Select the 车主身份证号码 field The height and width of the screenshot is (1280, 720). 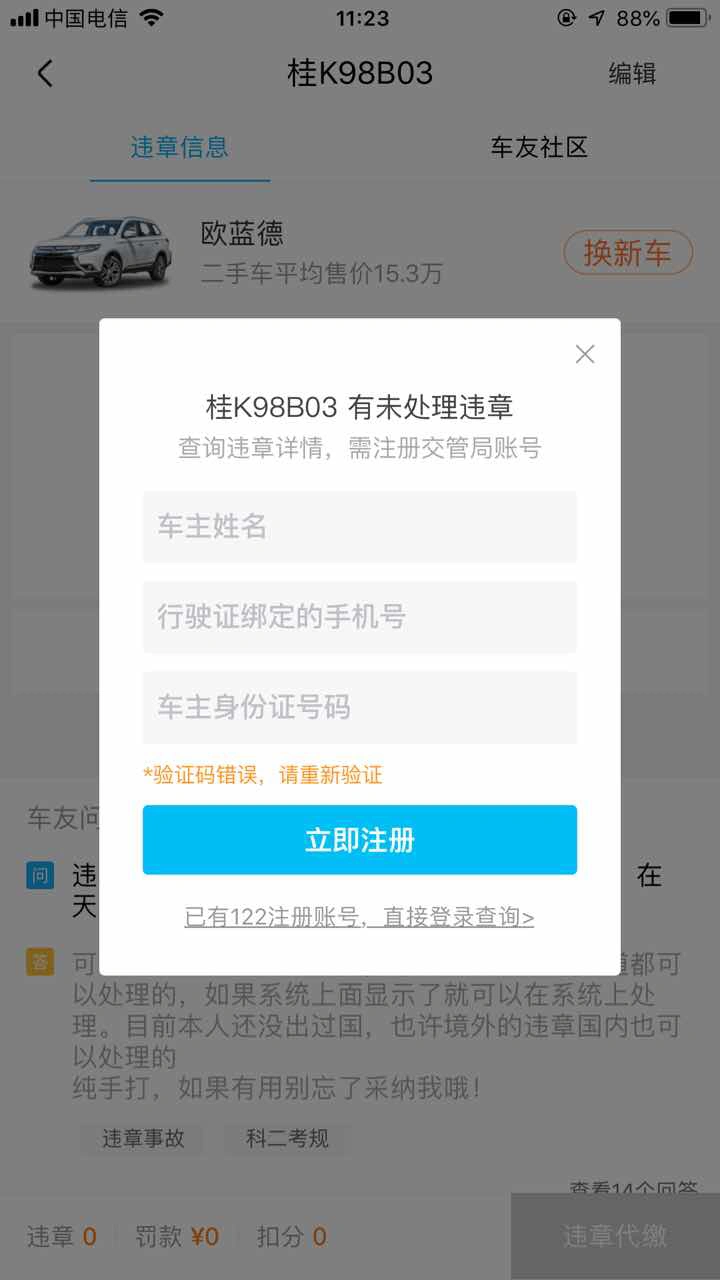[x=359, y=708]
